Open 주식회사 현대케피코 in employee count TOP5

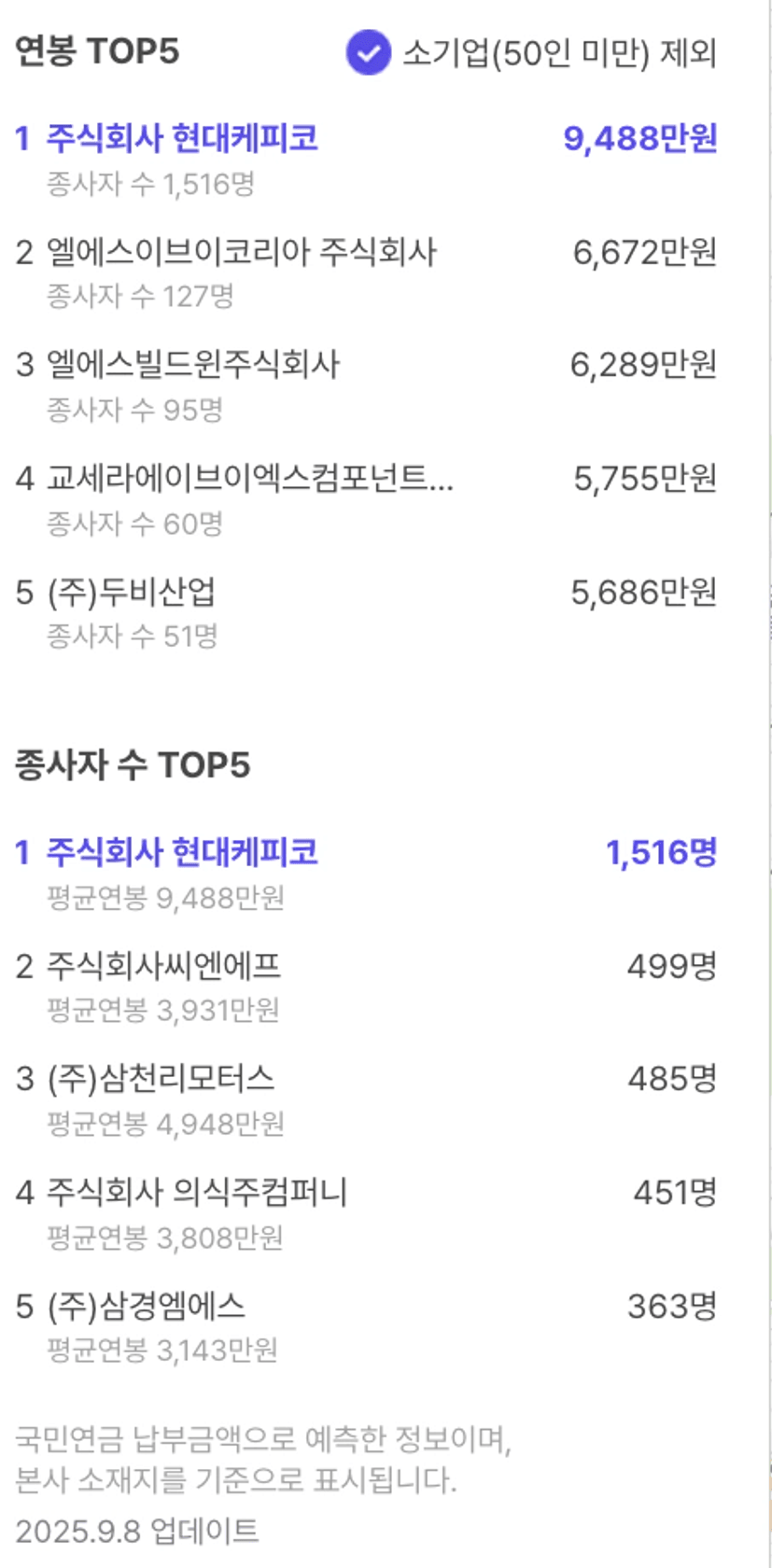tap(366, 874)
